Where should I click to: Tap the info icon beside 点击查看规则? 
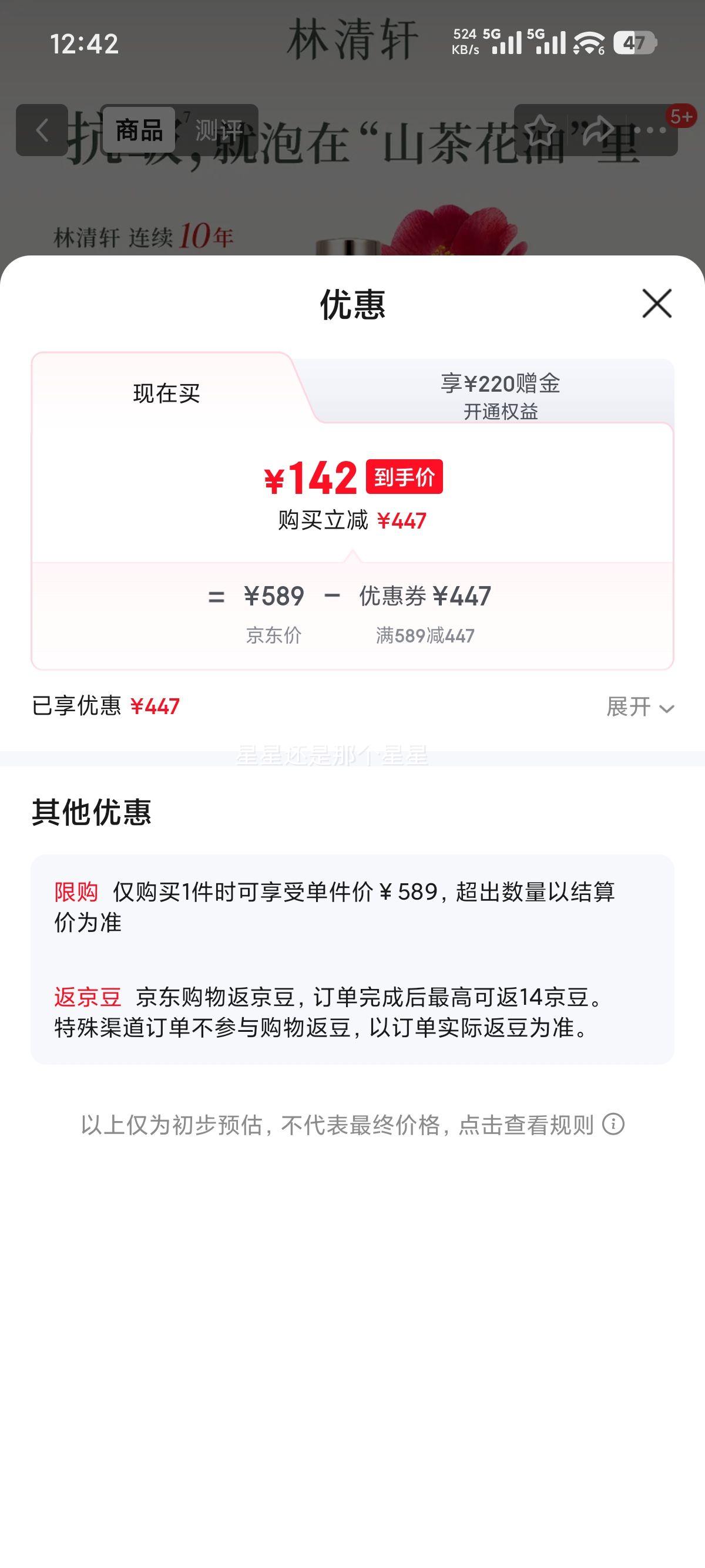614,1124
